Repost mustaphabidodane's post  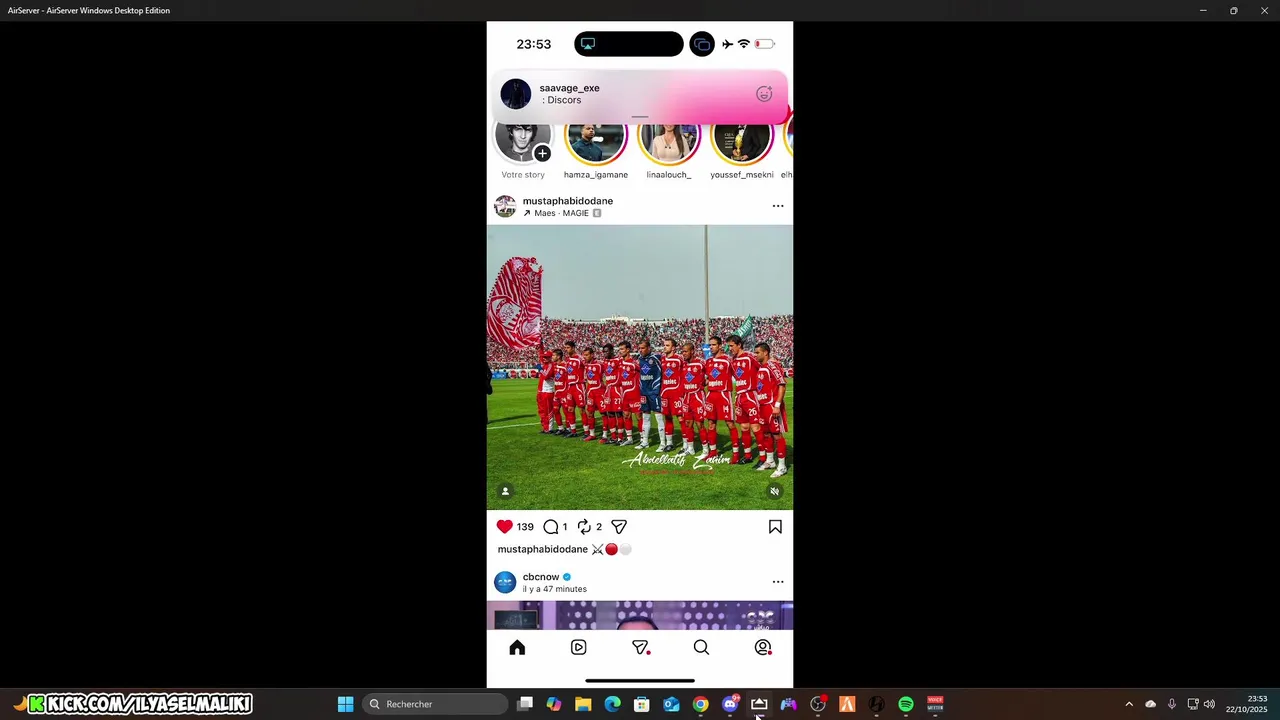pyautogui.click(x=584, y=527)
